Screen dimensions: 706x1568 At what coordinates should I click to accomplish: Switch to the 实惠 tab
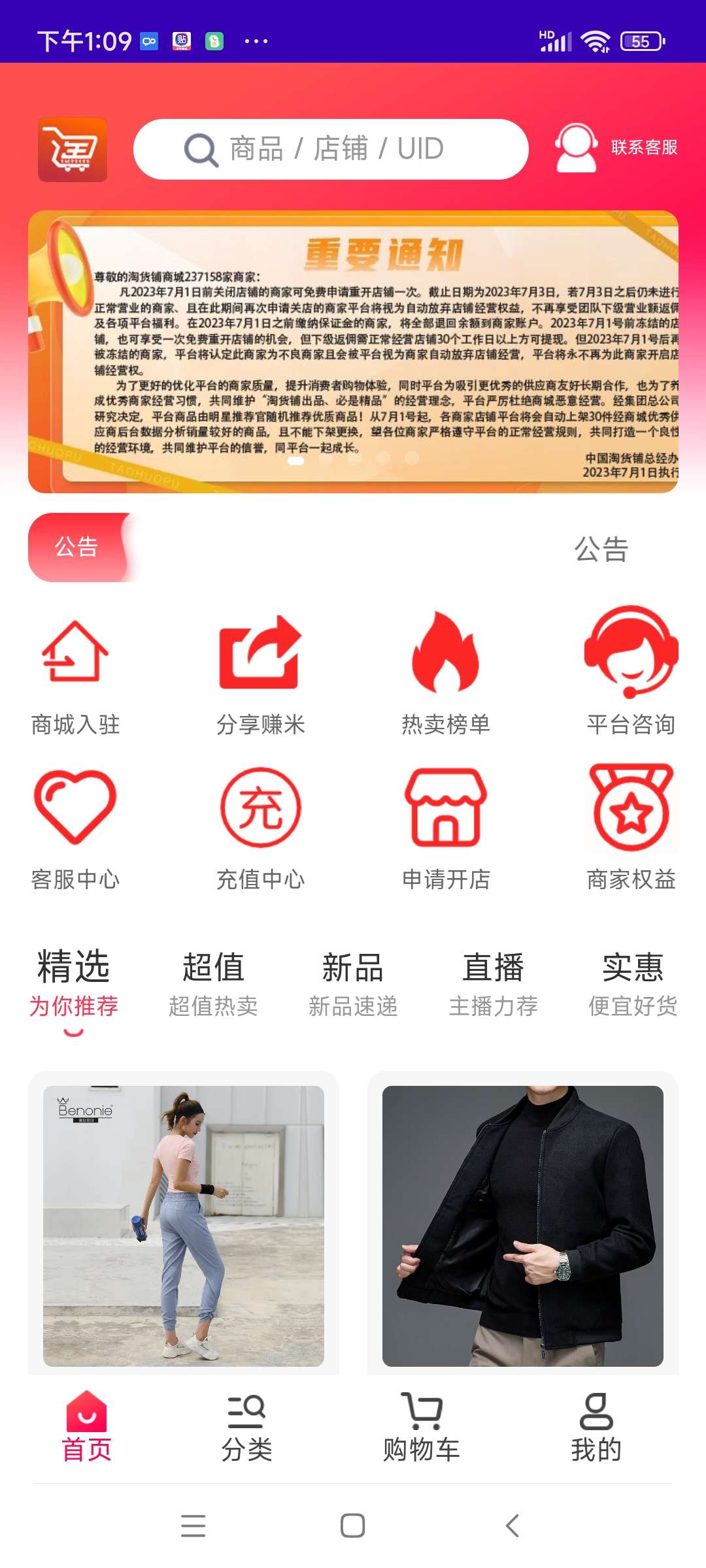click(633, 983)
